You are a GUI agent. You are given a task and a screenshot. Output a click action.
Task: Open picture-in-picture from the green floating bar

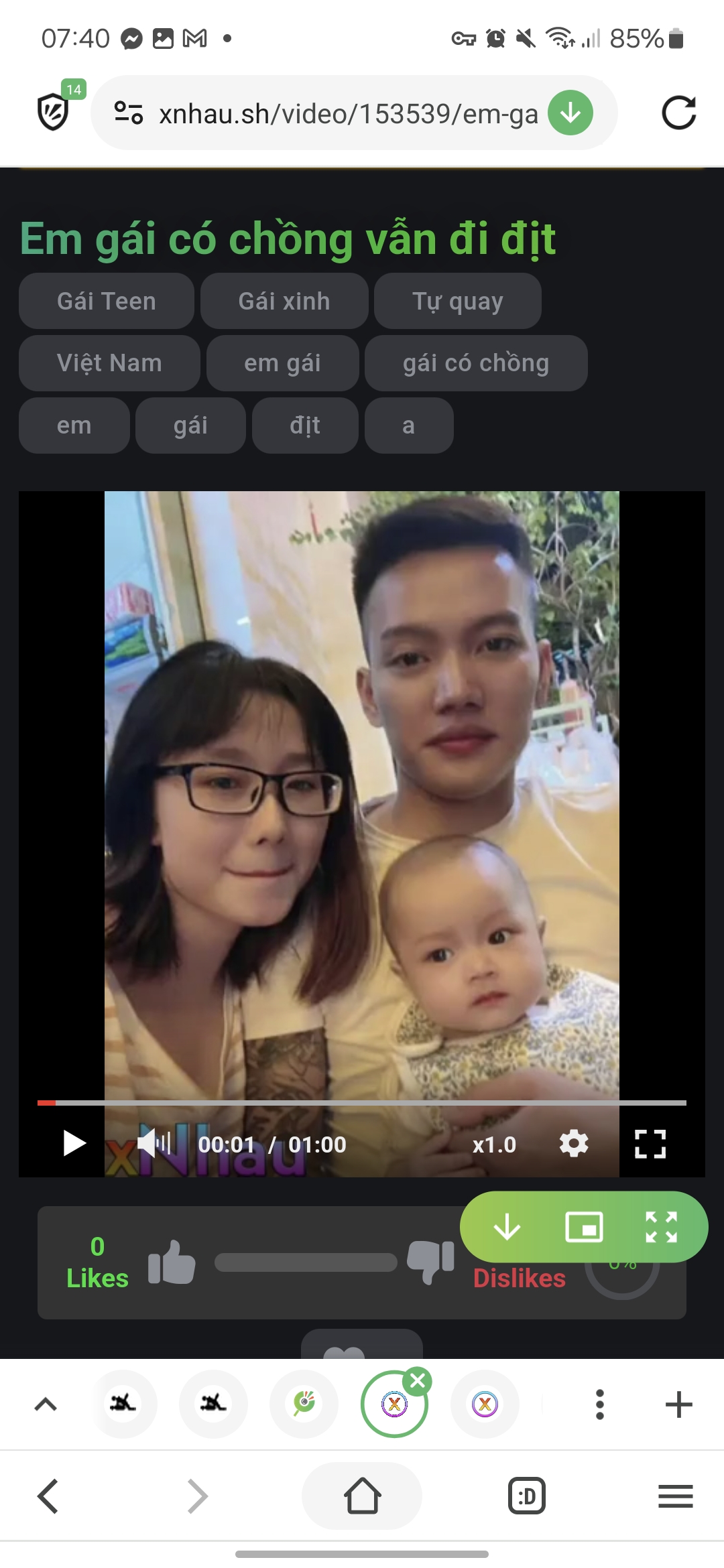(584, 1228)
